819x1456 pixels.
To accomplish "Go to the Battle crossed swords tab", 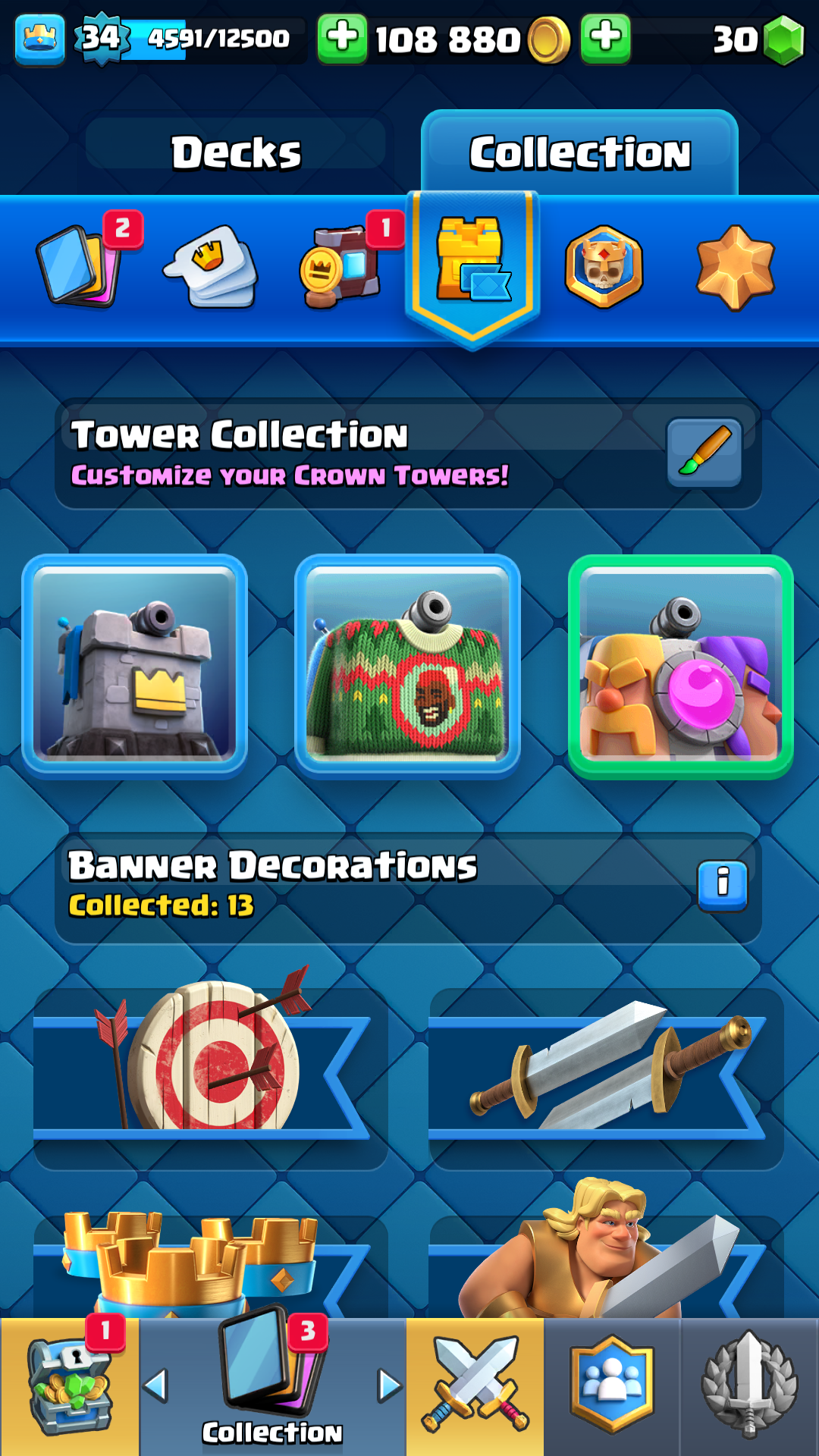I will pyautogui.click(x=475, y=1386).
